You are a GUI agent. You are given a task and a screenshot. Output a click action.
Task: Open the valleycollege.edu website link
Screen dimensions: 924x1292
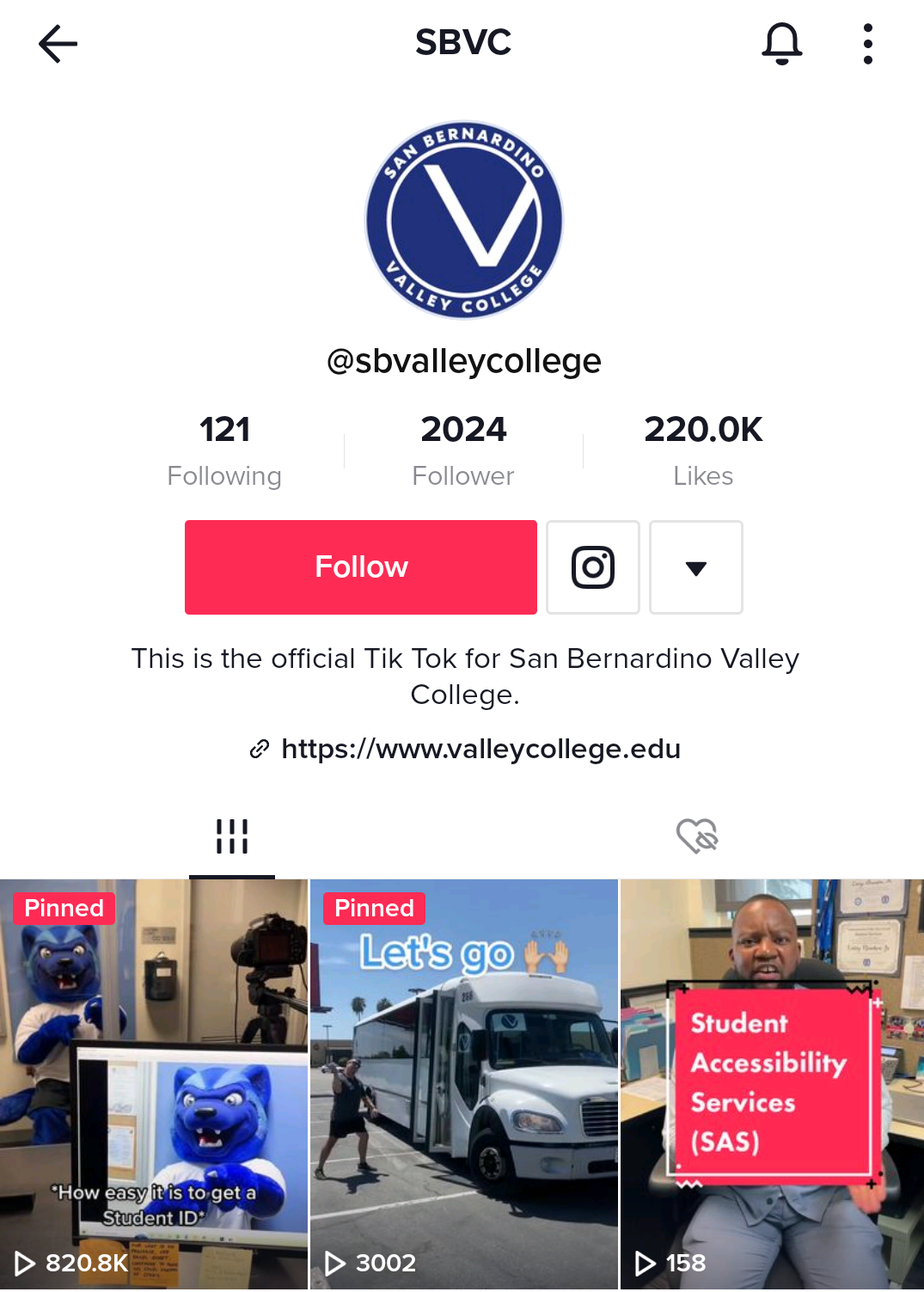[480, 749]
